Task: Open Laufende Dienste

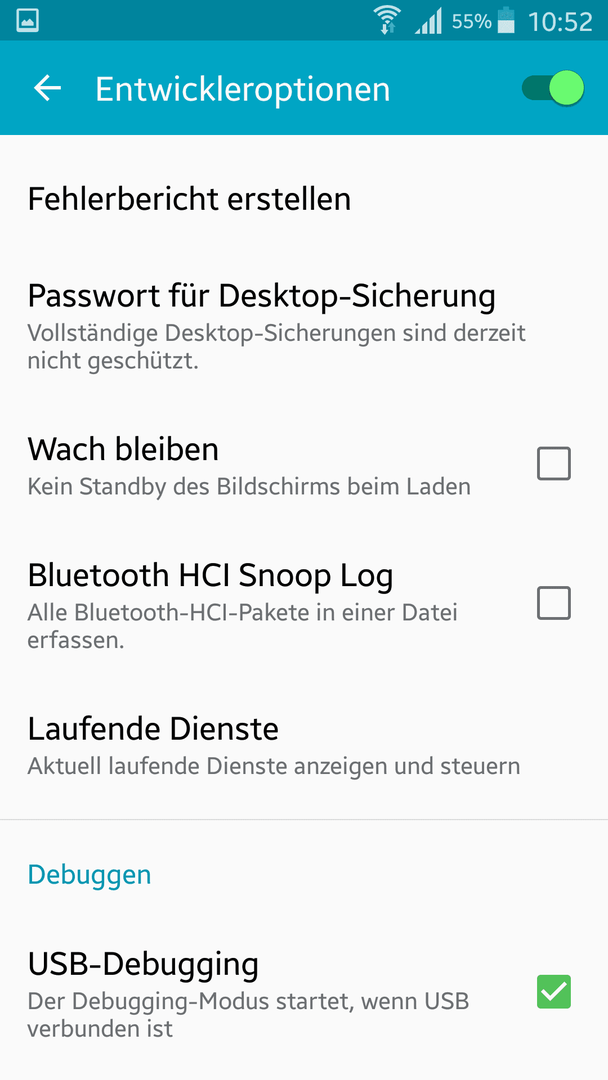Action: (304, 745)
